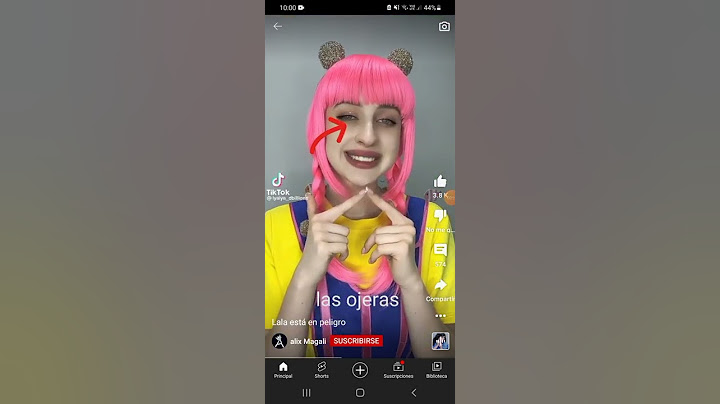Viewport: 720px width, 404px height.
Task: Open the sound thumbnail for this Short
Action: click(x=440, y=340)
